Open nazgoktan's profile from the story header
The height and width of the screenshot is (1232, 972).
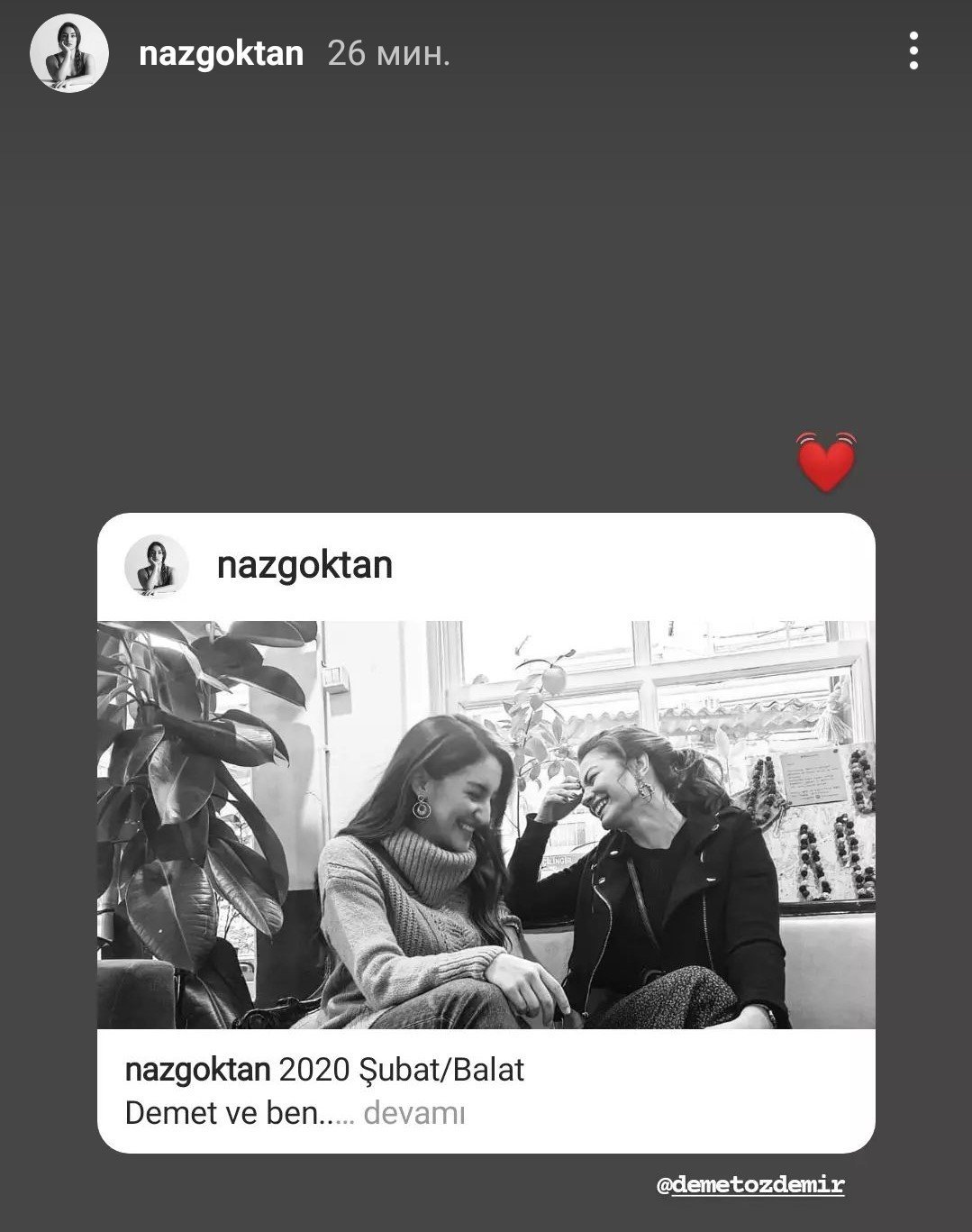click(221, 54)
